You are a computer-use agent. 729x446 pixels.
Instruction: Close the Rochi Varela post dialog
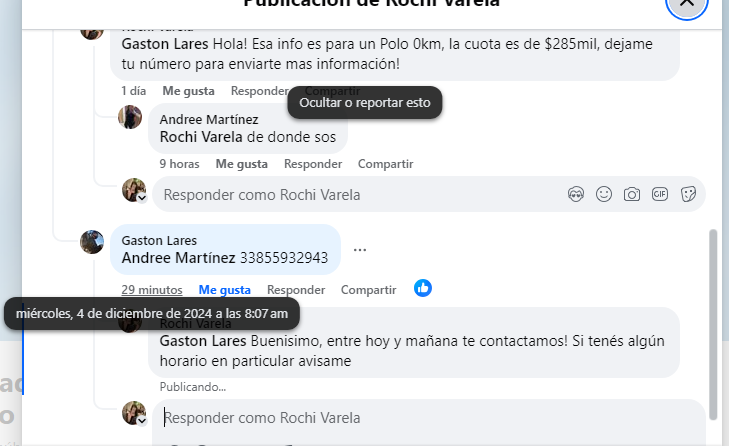686,4
